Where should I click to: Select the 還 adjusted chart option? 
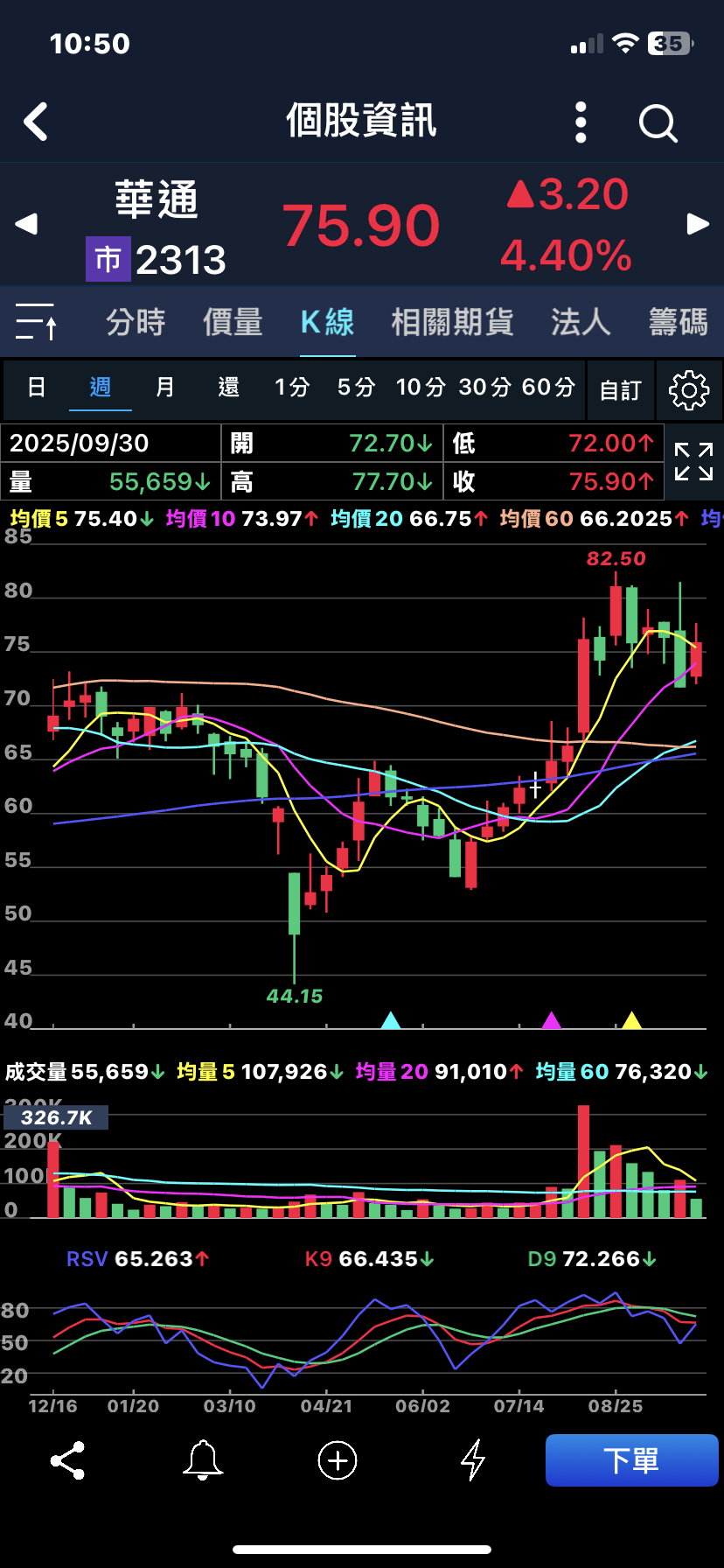click(228, 388)
